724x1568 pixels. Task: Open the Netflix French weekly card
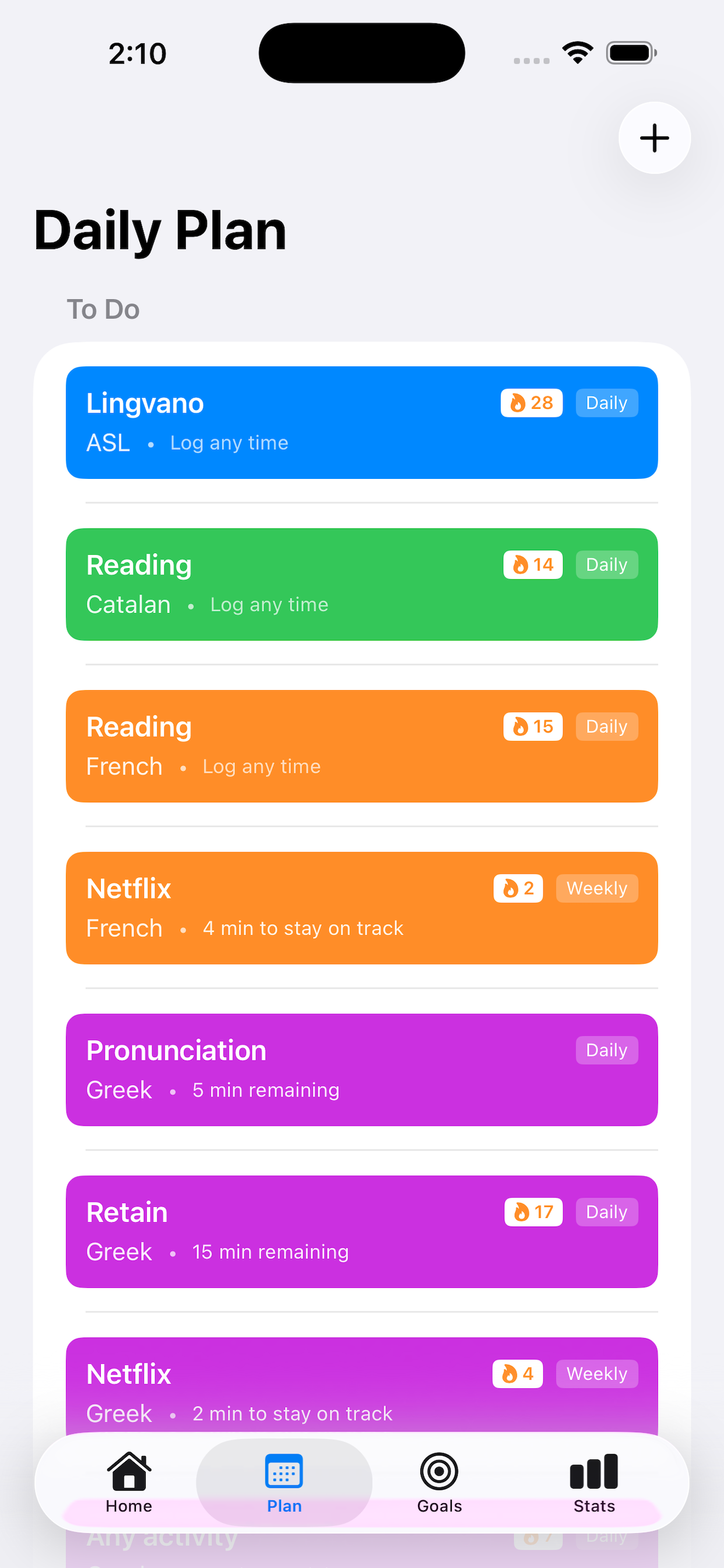(x=361, y=908)
